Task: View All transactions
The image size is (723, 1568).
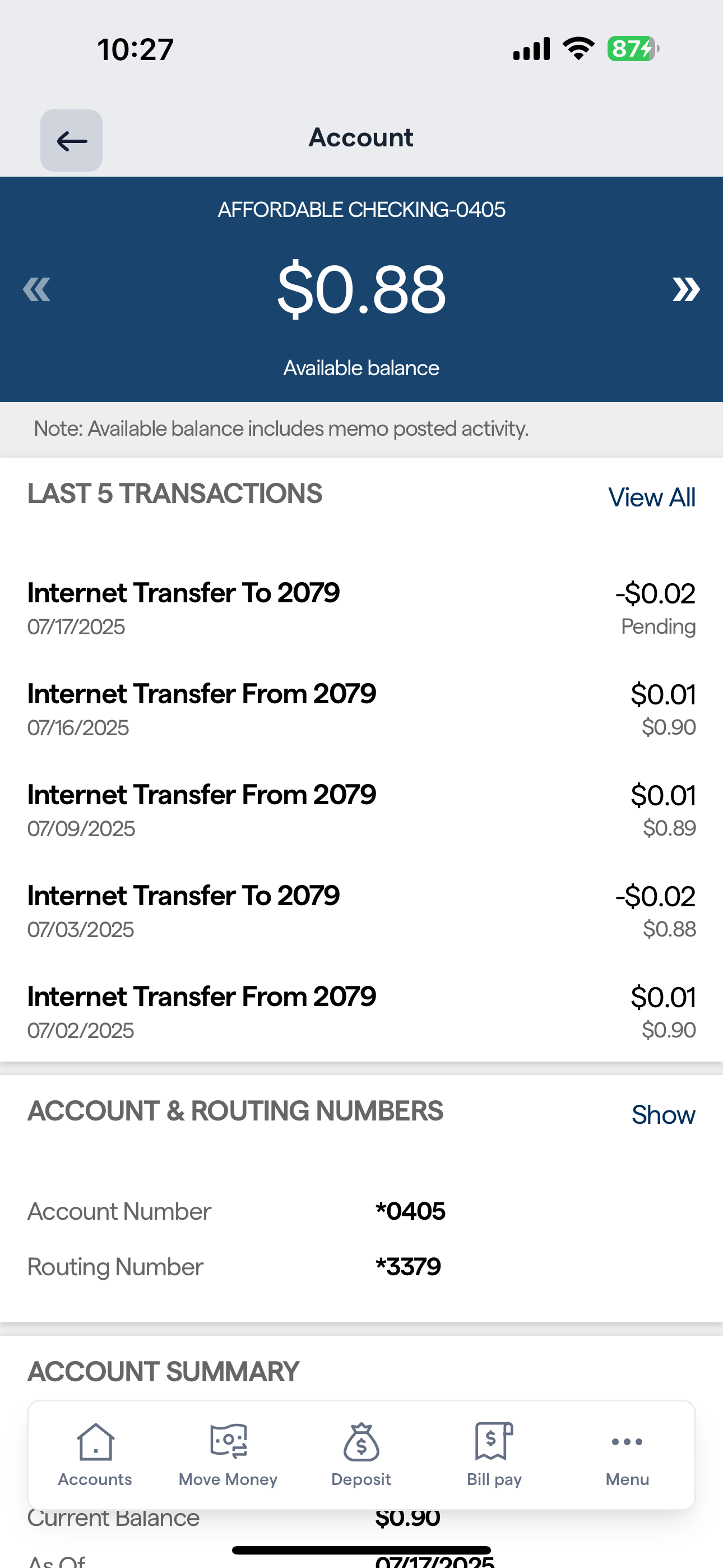Action: point(652,497)
